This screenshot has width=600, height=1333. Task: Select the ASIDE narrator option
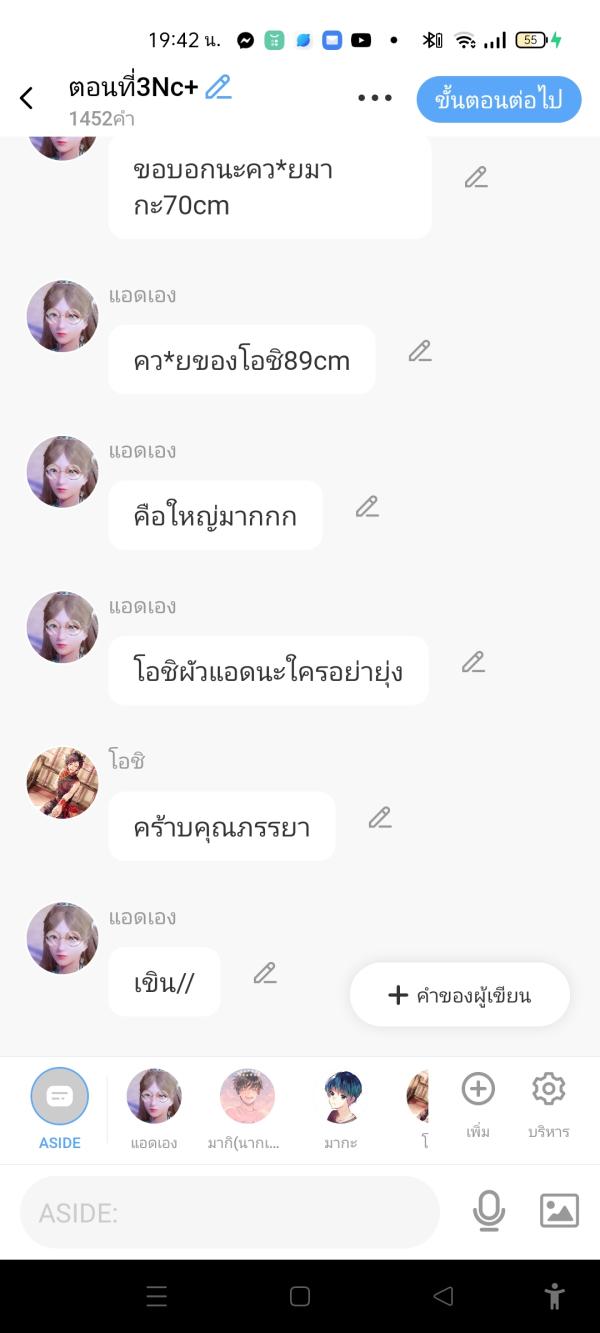coord(60,1106)
